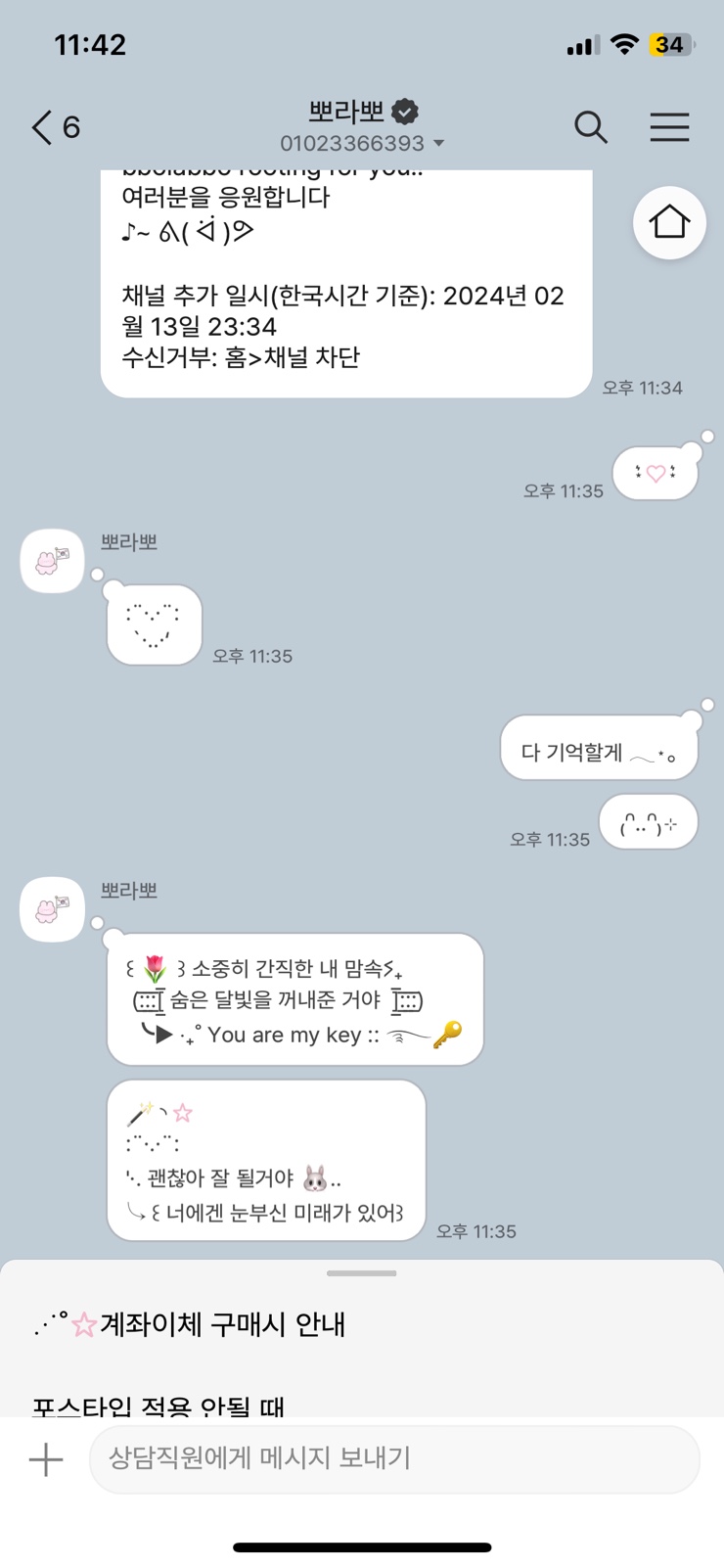724x1568 pixels.
Task: Open the channel home button
Action: pos(669,223)
